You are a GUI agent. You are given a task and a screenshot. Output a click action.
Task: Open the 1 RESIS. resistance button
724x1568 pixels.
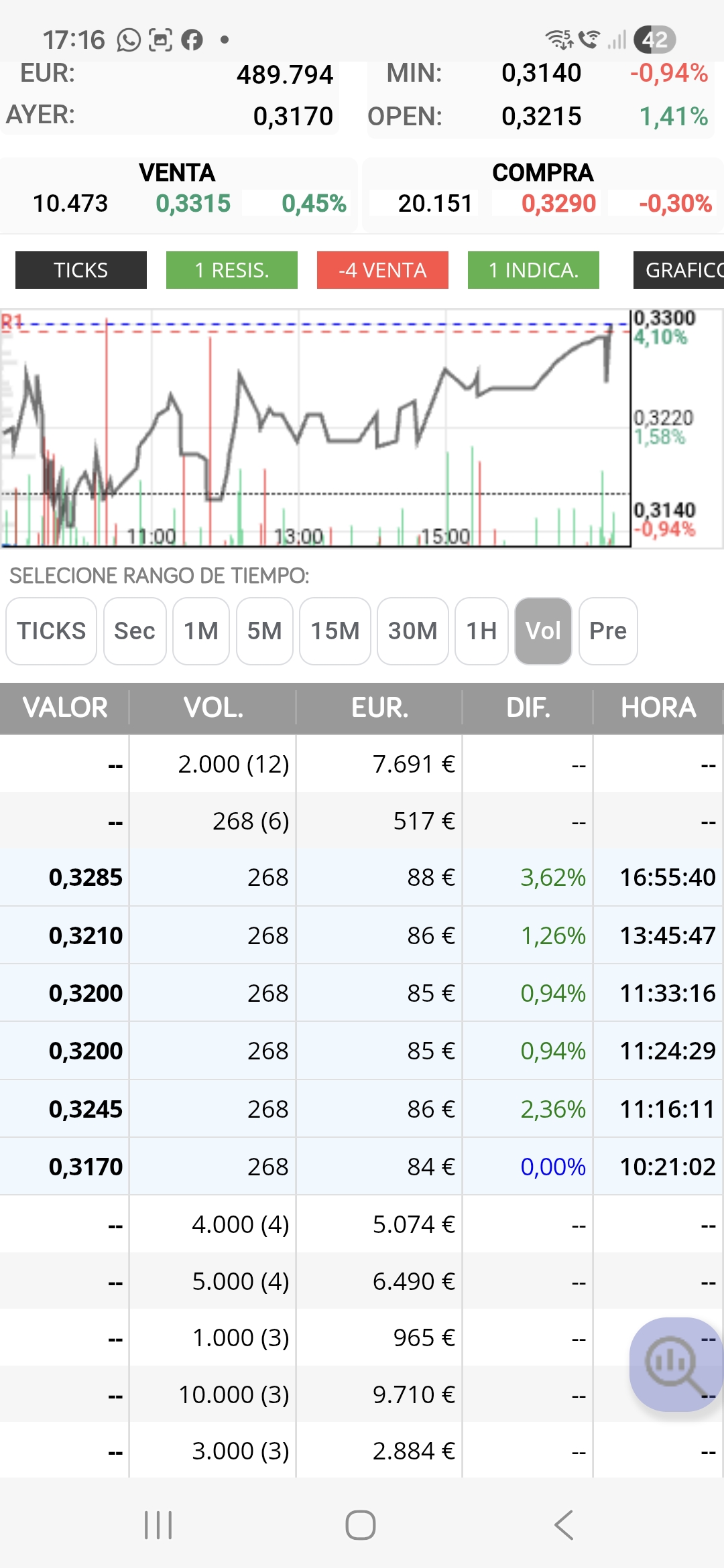point(232,270)
